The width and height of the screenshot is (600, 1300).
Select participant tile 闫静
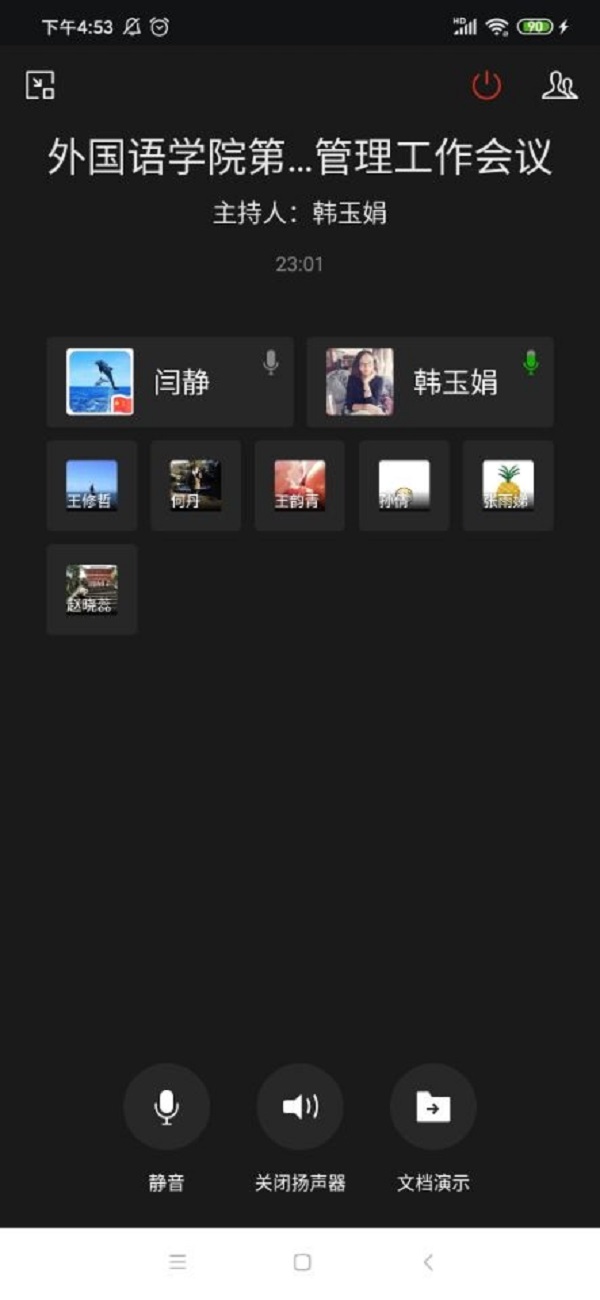[170, 382]
